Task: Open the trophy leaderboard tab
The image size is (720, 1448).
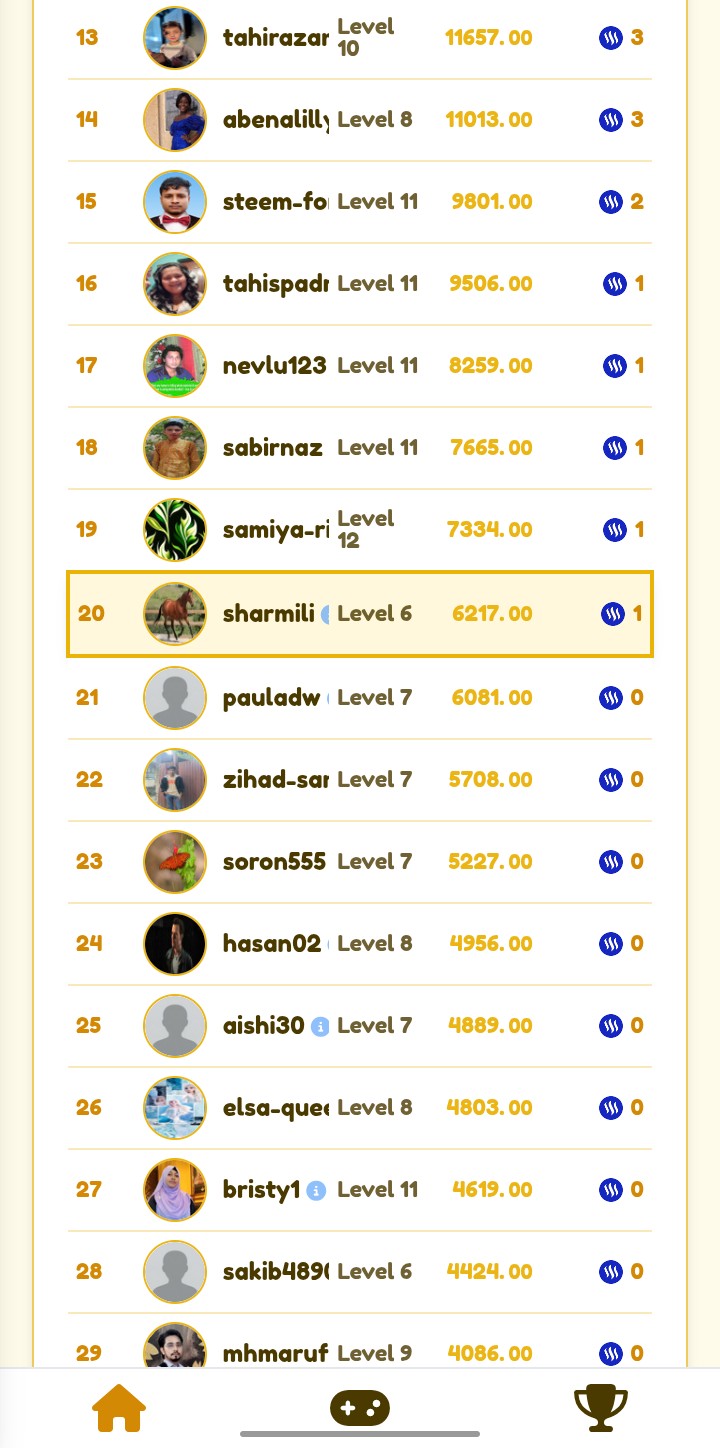Action: point(601,1408)
